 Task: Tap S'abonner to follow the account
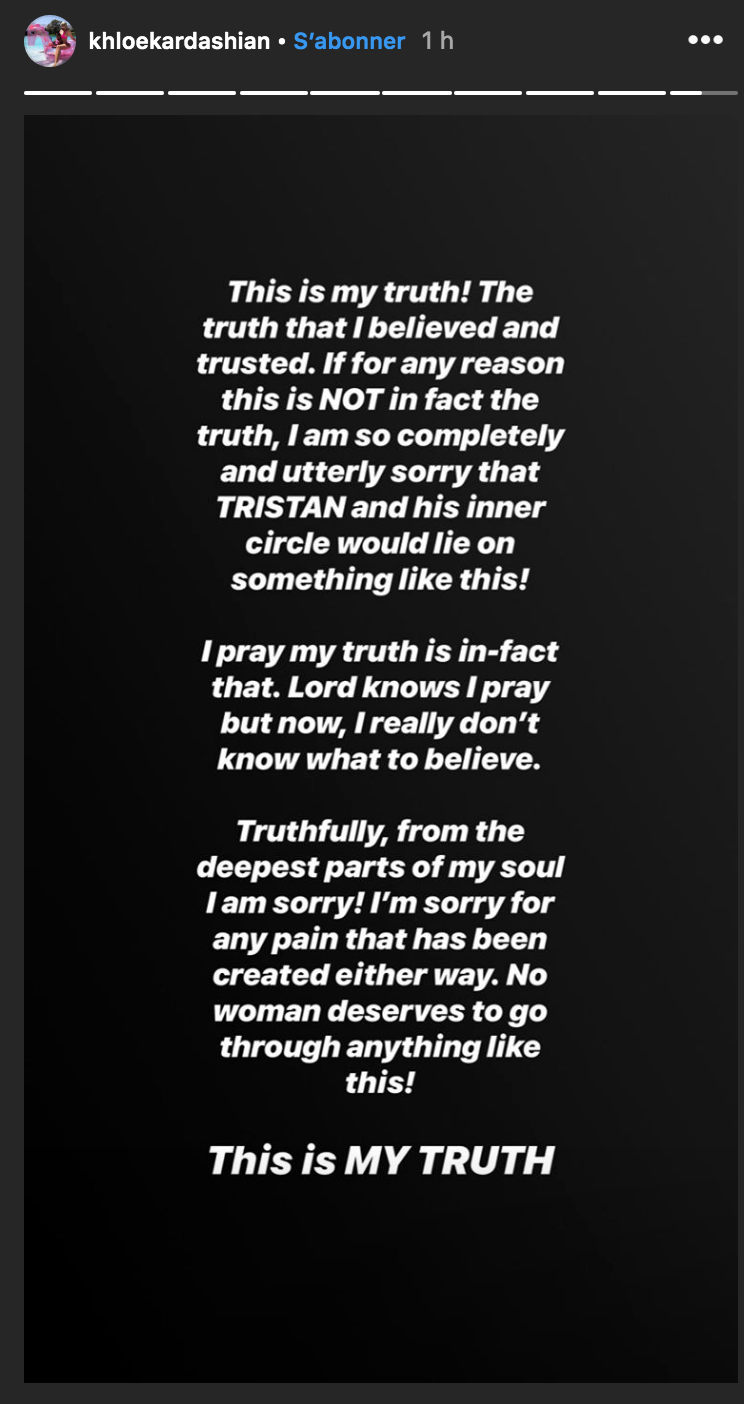349,41
